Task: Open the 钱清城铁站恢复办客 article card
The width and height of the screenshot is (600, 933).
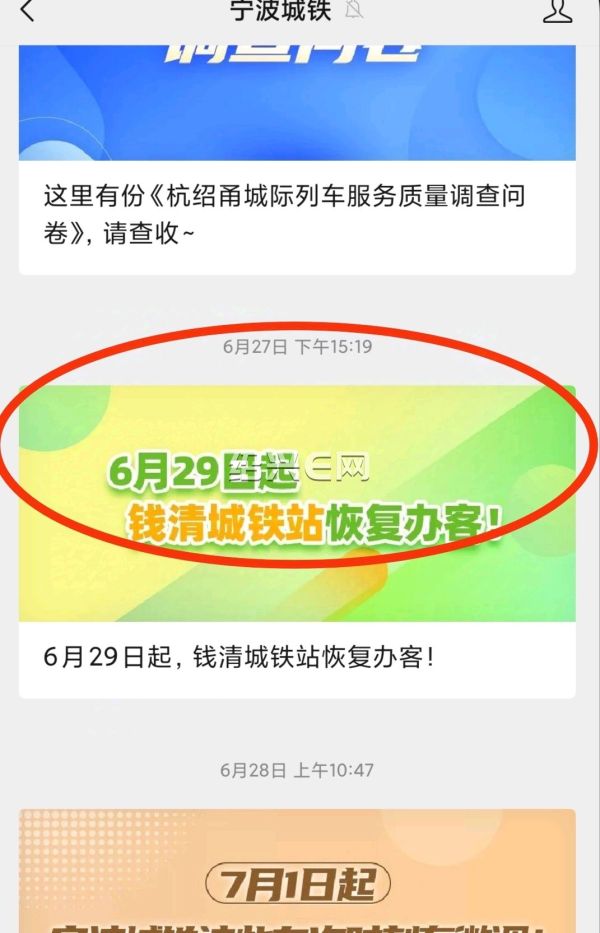Action: pyautogui.click(x=297, y=540)
